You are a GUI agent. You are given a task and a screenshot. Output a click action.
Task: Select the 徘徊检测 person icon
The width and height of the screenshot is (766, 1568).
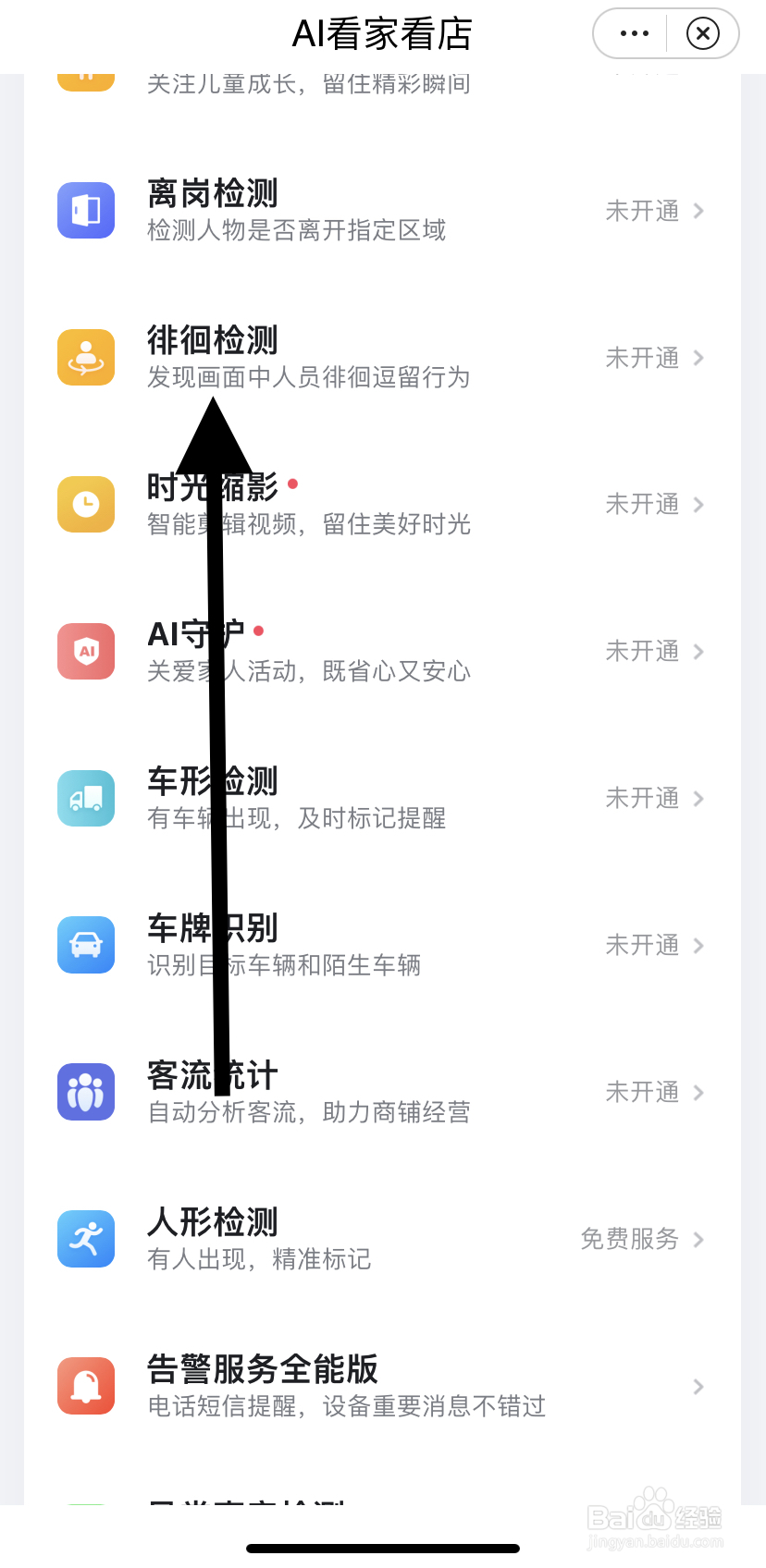pyautogui.click(x=85, y=357)
